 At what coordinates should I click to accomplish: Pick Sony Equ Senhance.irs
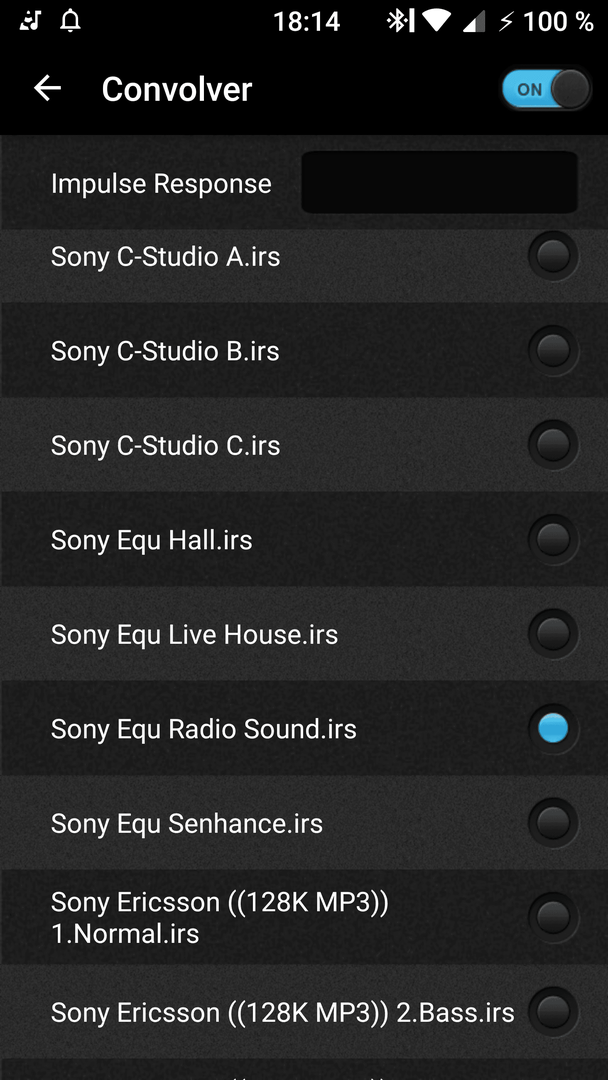click(552, 823)
